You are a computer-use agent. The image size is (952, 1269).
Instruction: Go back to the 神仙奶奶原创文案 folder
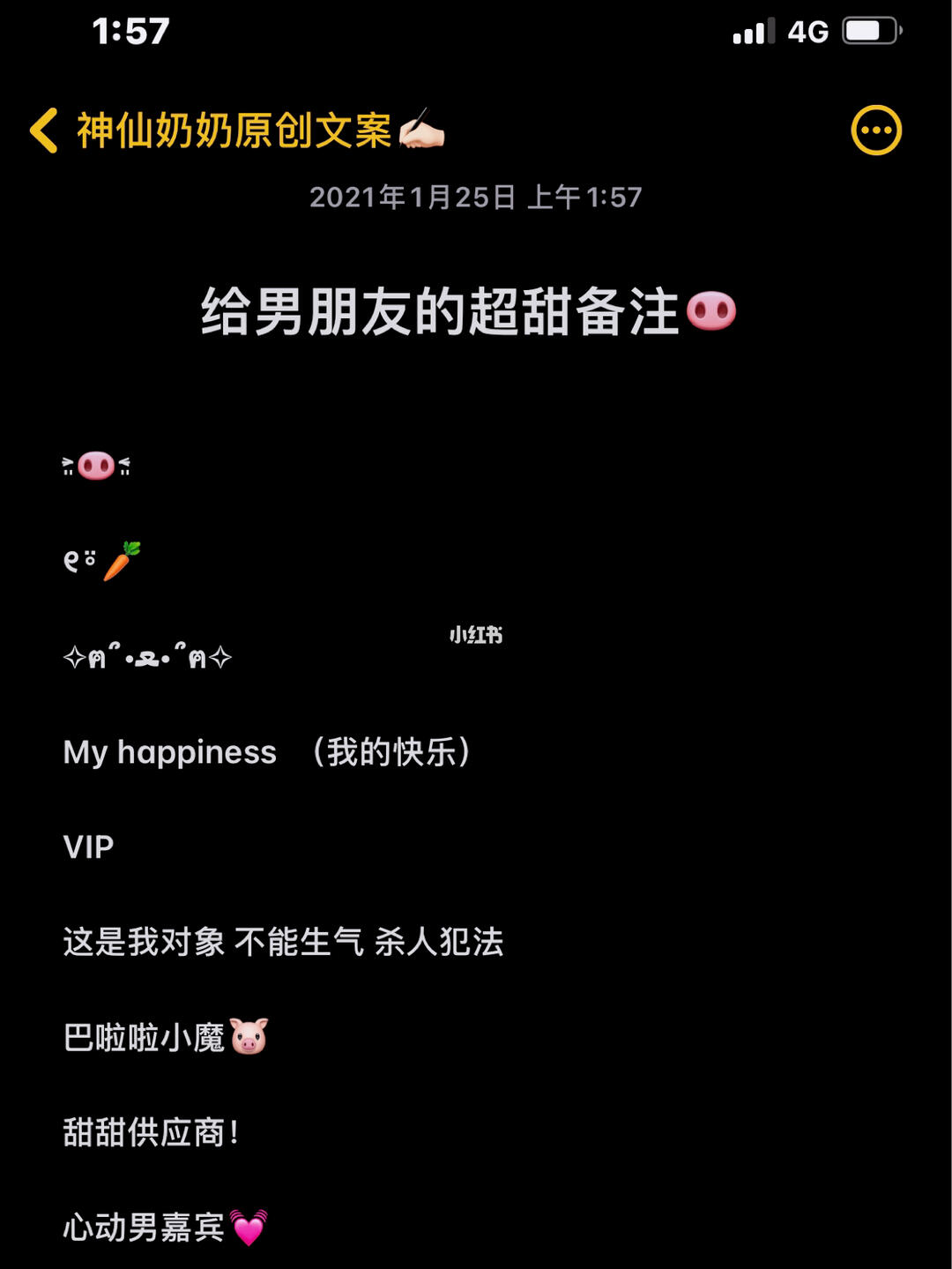46,131
